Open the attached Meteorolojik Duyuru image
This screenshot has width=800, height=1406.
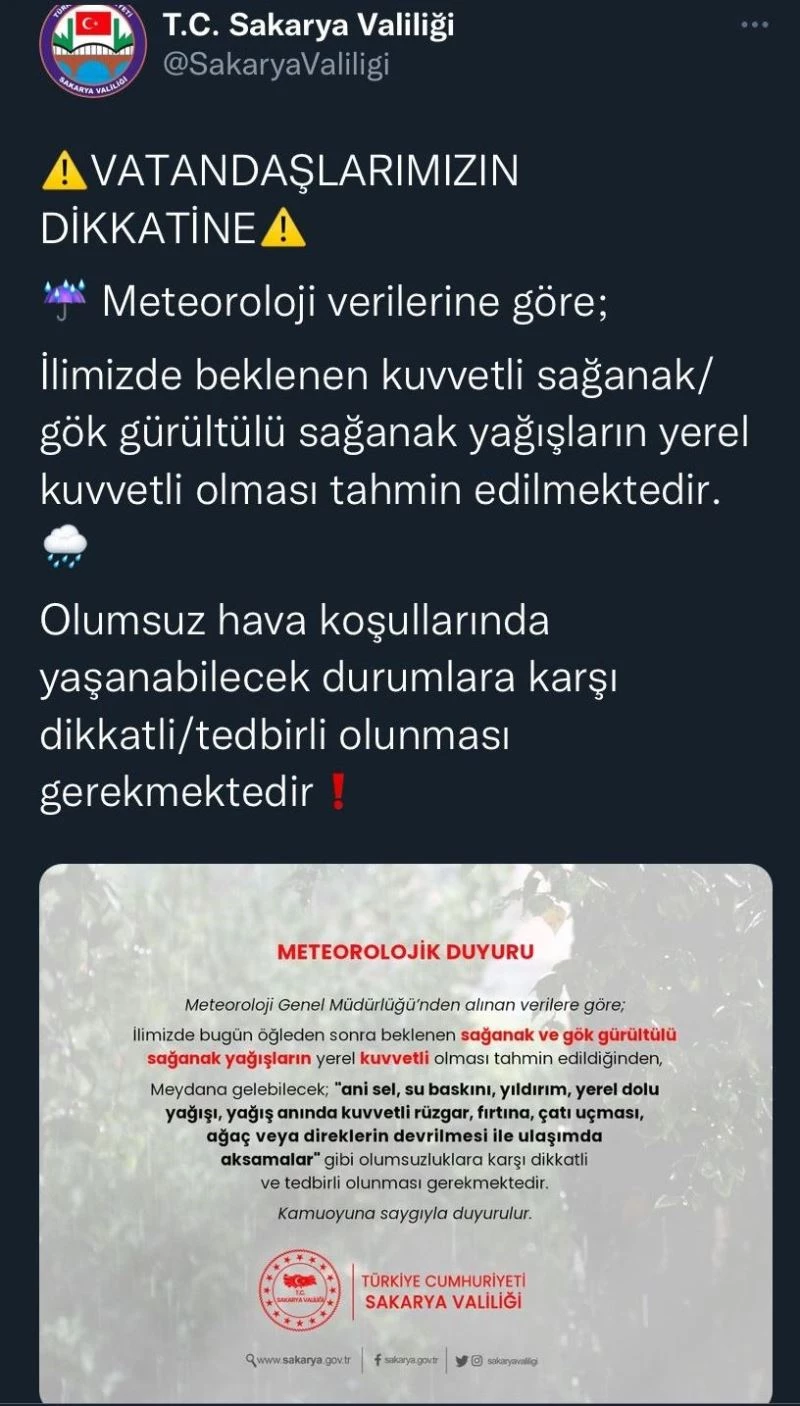pyautogui.click(x=405, y=1130)
